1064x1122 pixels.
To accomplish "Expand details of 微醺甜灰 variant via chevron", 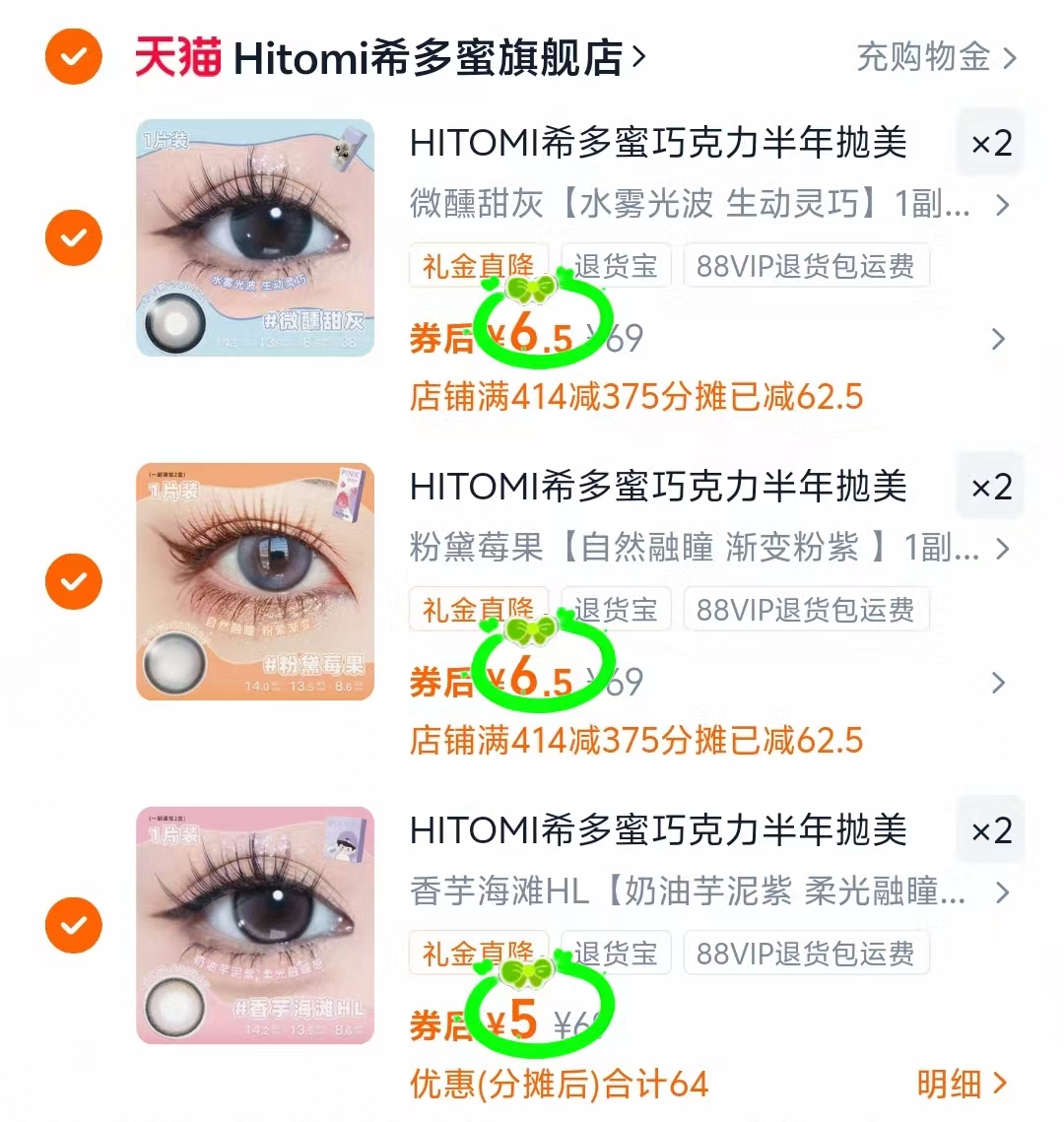I will pos(1003,207).
